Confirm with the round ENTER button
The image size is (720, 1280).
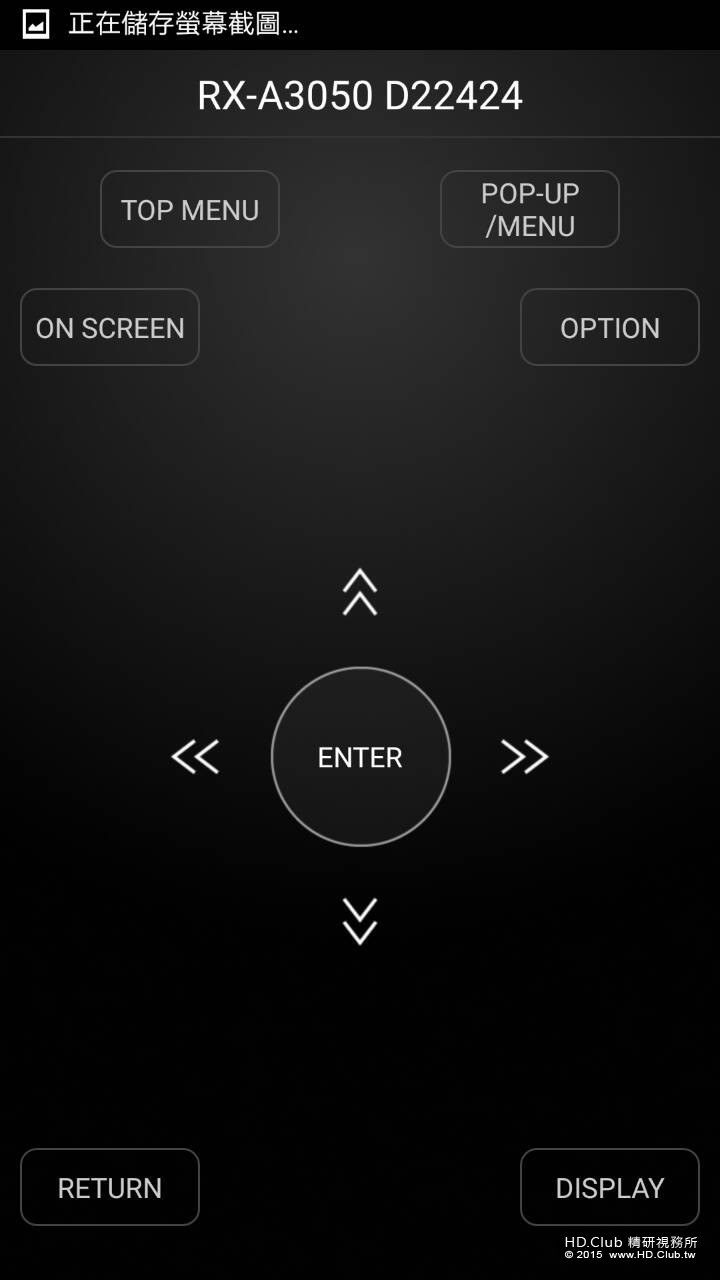[360, 757]
